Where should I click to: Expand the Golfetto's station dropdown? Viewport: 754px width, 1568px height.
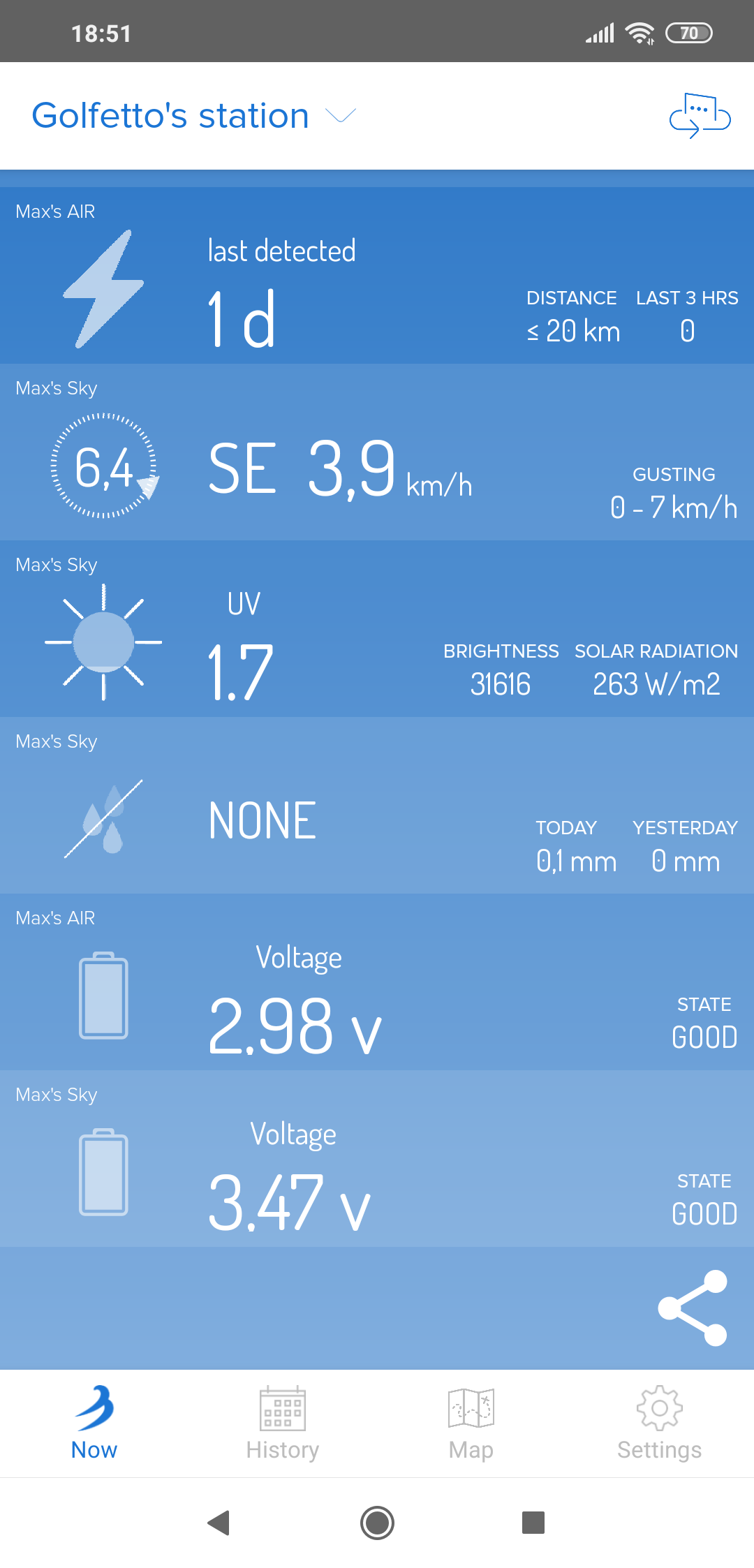pyautogui.click(x=194, y=116)
